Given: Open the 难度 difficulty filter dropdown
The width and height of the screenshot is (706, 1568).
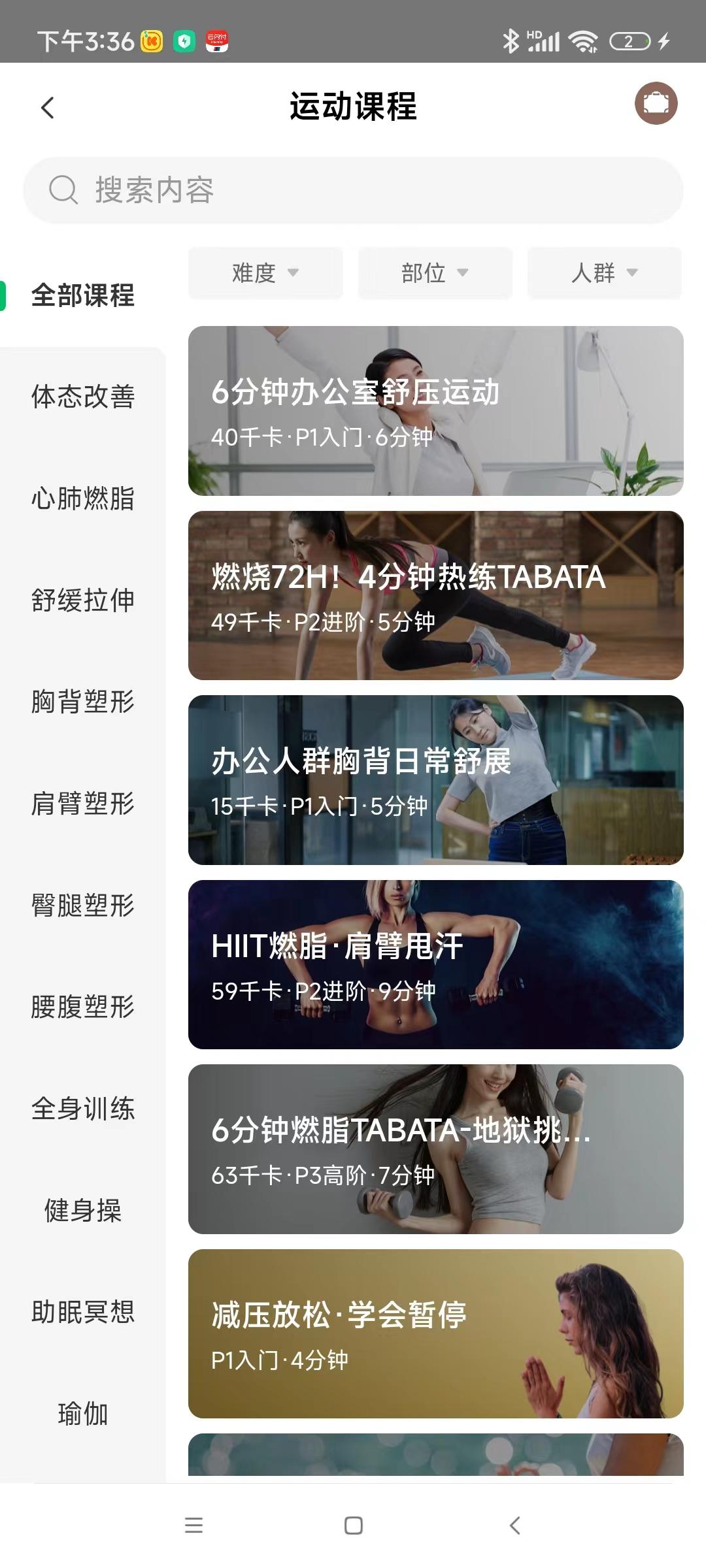Looking at the screenshot, I should pos(263,273).
